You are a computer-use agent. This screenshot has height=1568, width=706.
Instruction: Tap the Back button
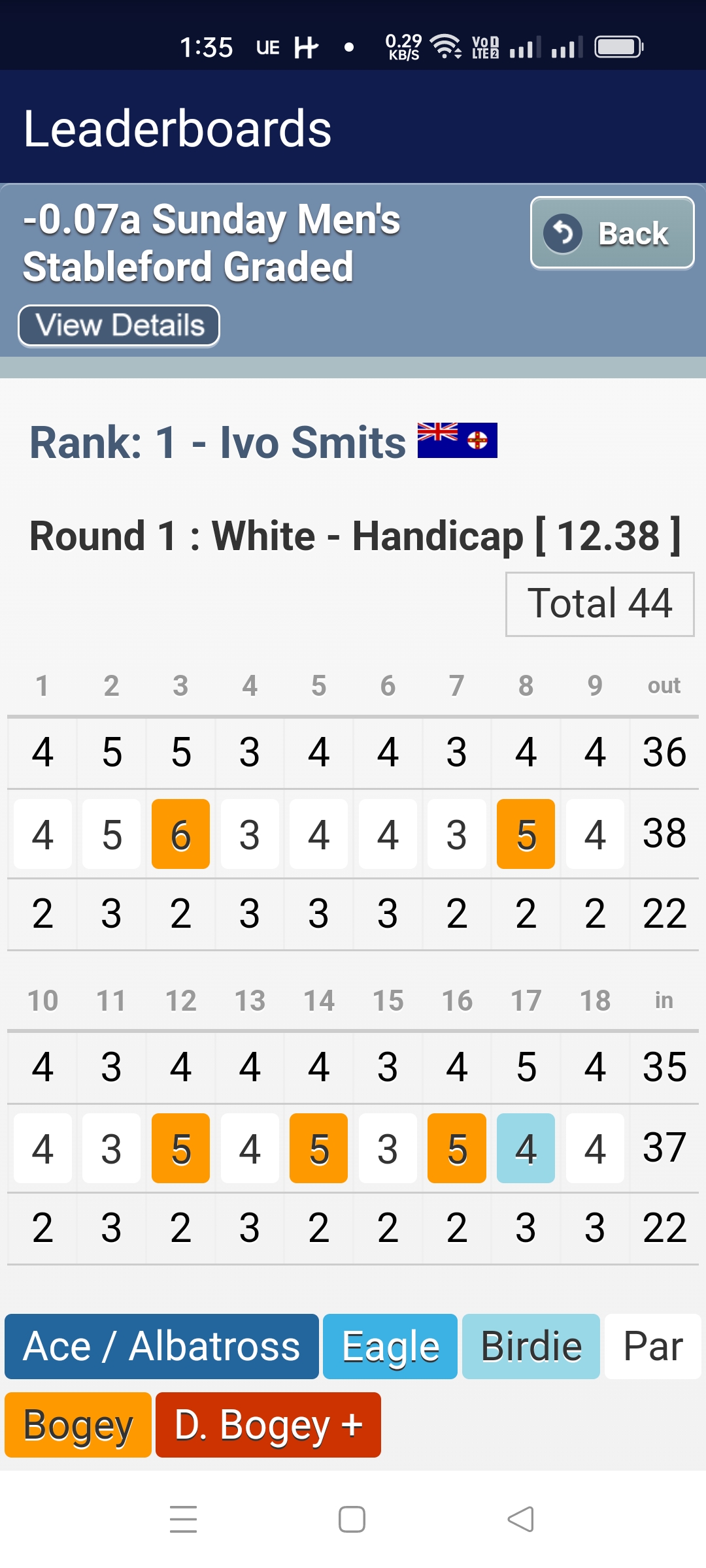(612, 233)
